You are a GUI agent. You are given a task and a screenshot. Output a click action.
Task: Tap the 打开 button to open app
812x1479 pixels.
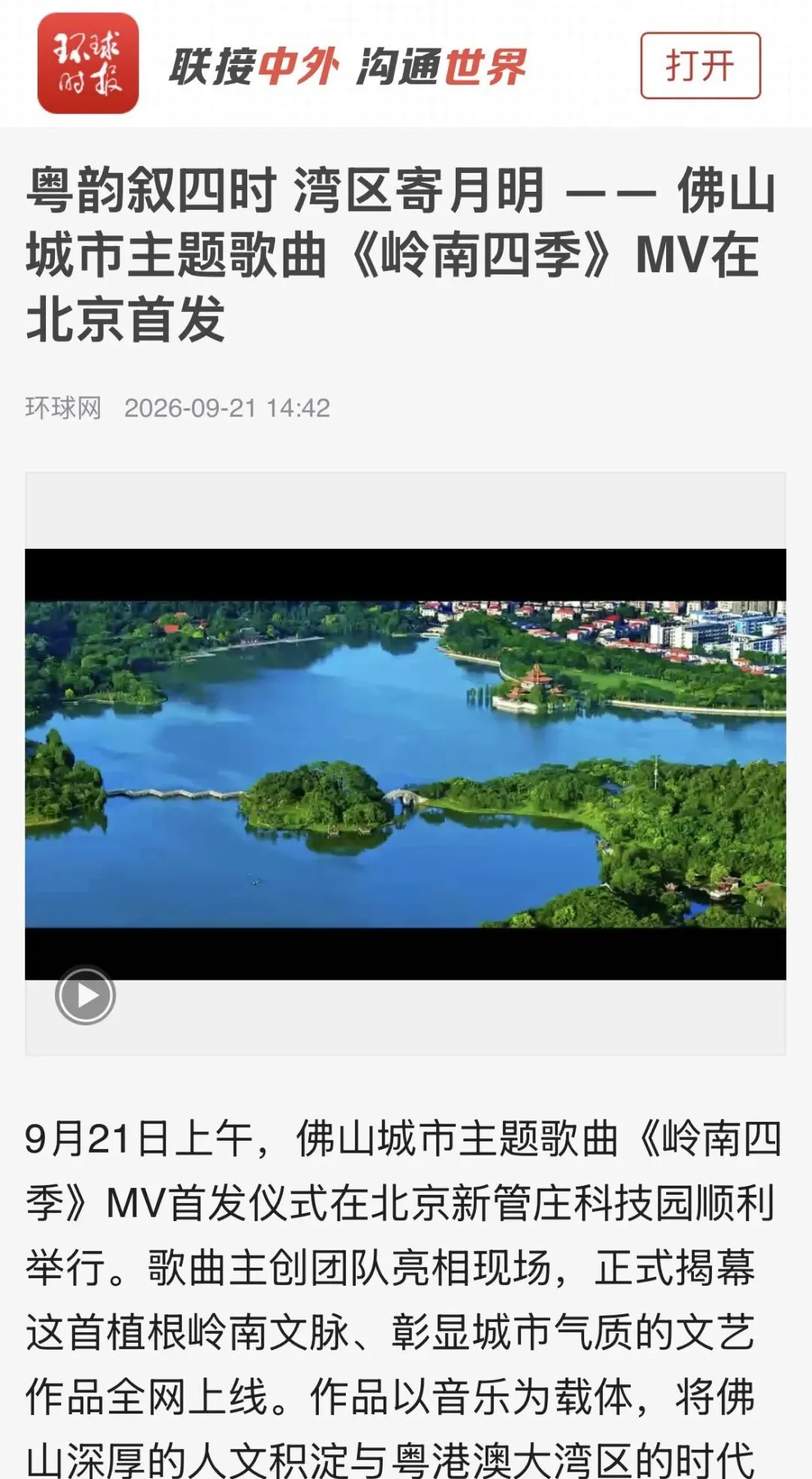click(x=700, y=65)
